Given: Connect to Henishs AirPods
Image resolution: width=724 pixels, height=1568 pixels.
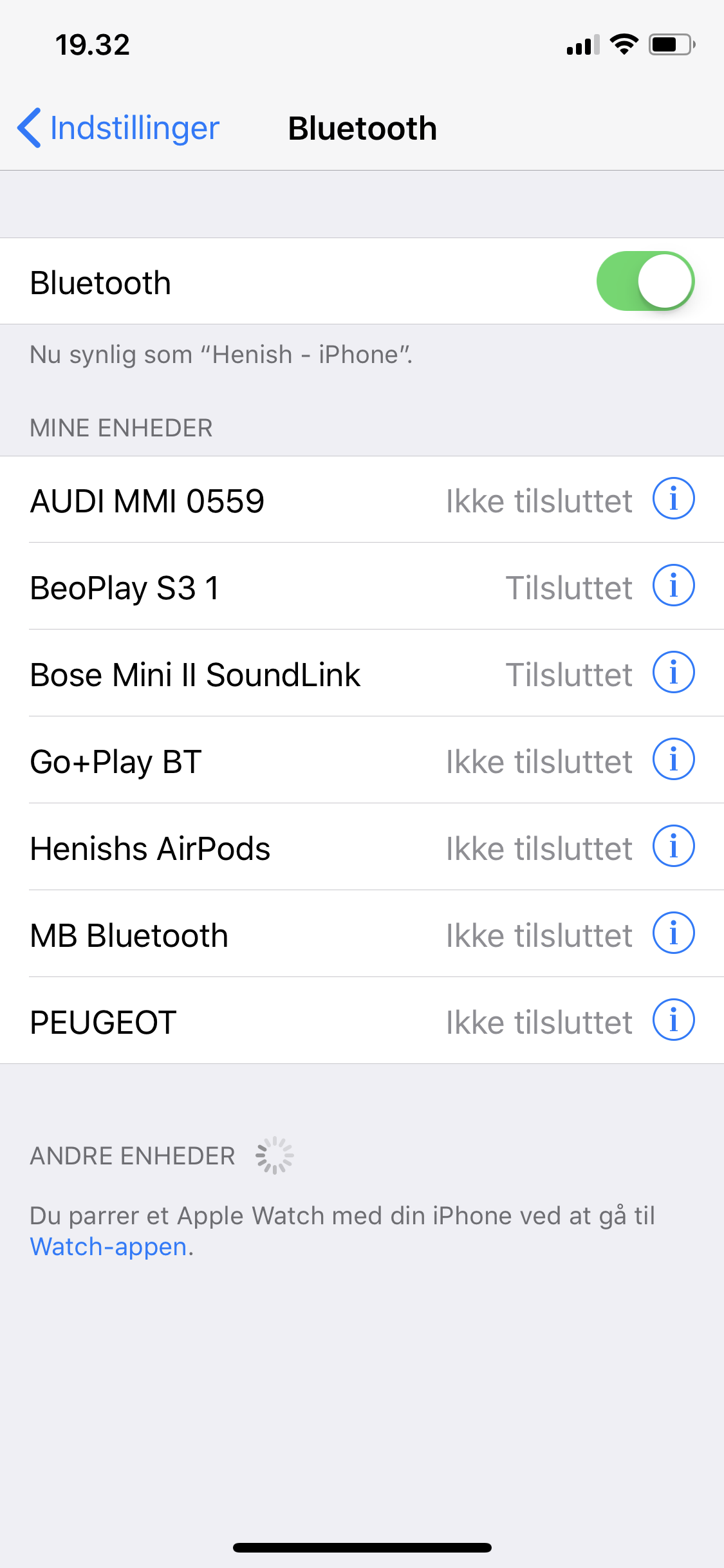Looking at the screenshot, I should [362, 847].
